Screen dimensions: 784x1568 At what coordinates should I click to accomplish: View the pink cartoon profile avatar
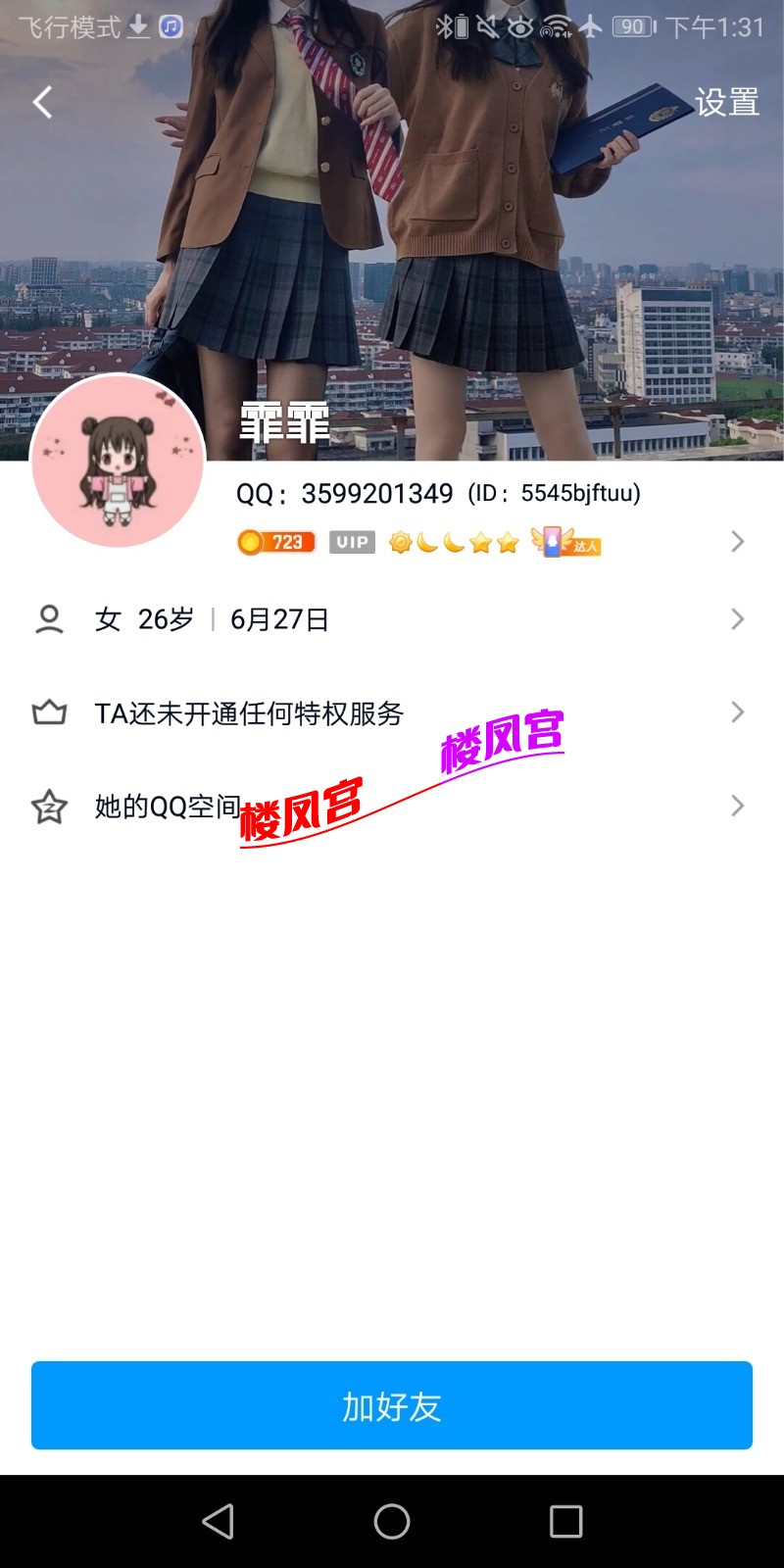118,461
